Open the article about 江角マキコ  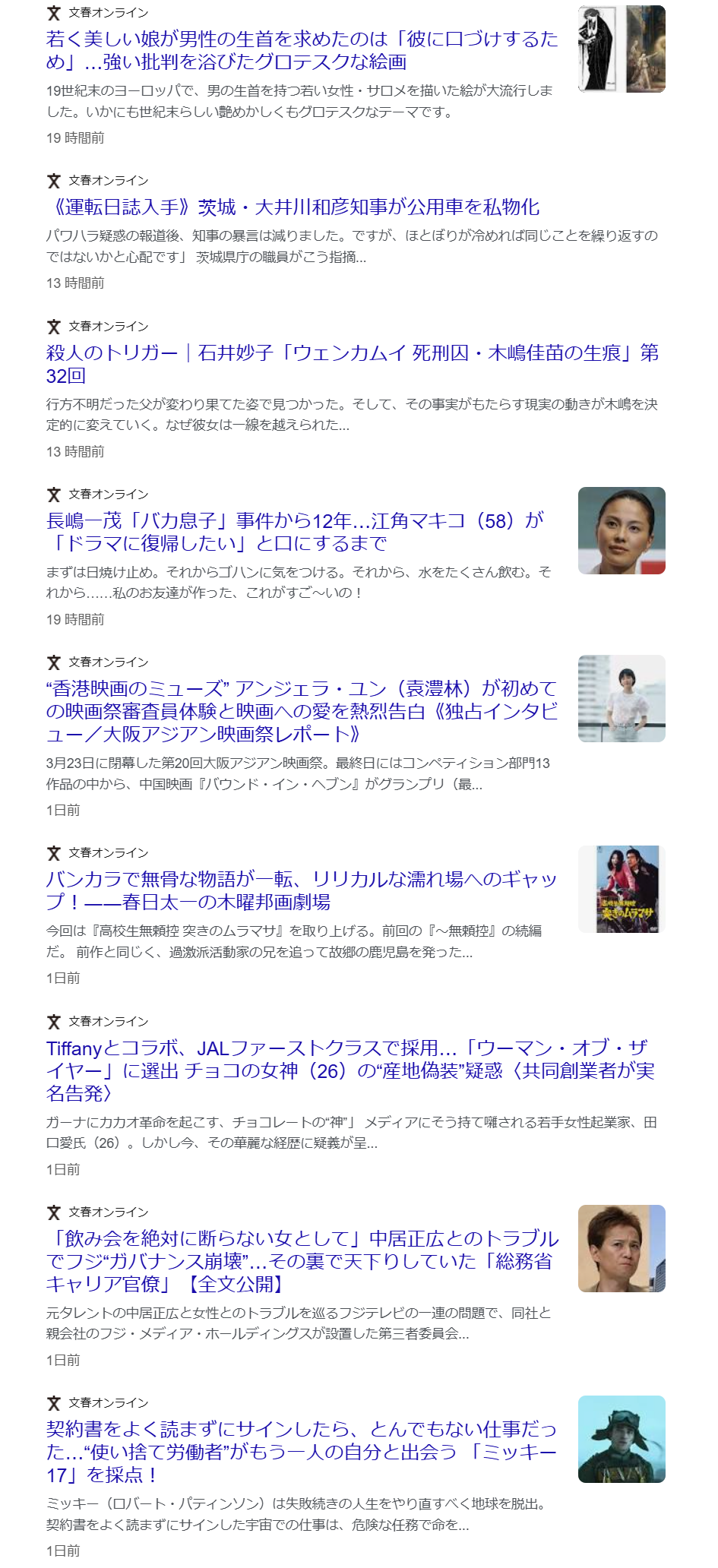296,532
